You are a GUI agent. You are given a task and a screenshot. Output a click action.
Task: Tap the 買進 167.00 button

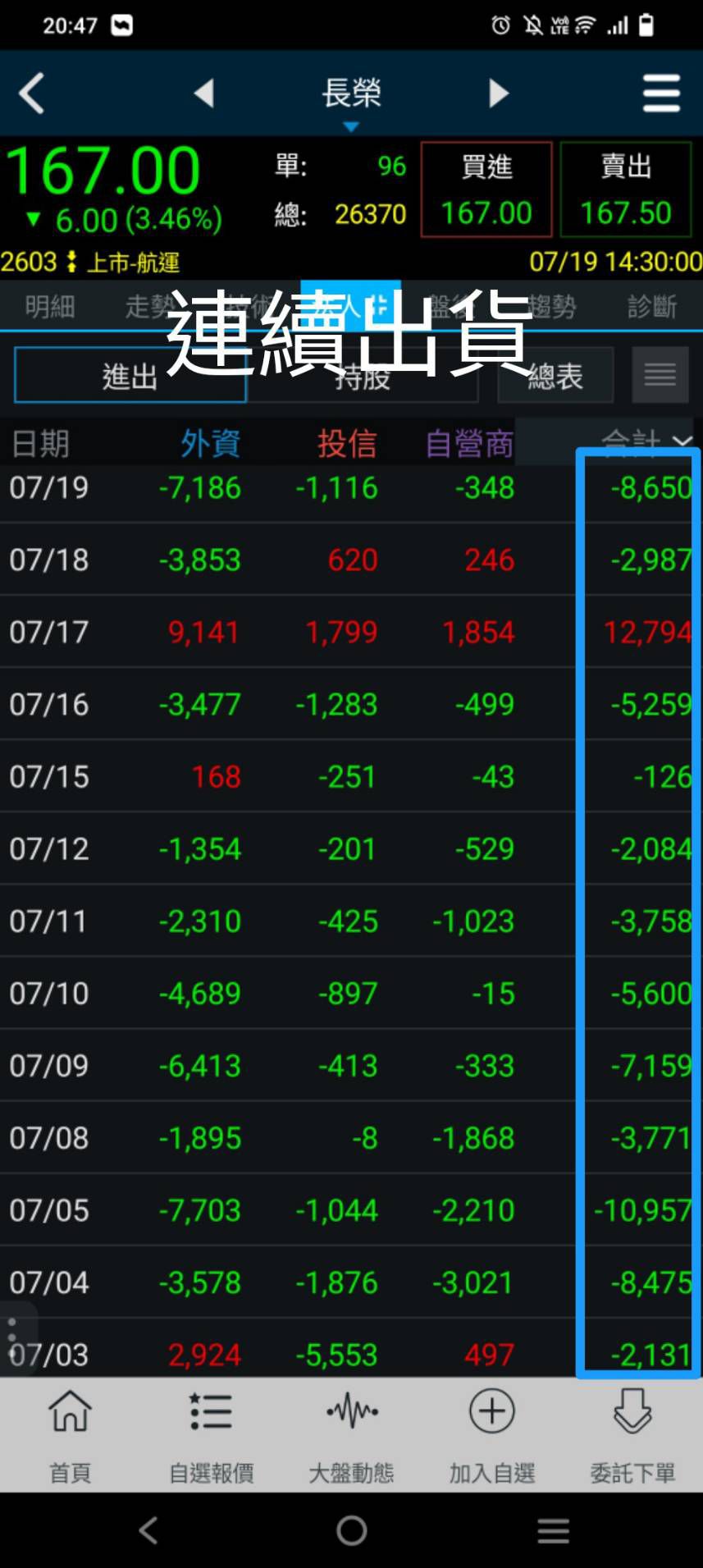(486, 190)
